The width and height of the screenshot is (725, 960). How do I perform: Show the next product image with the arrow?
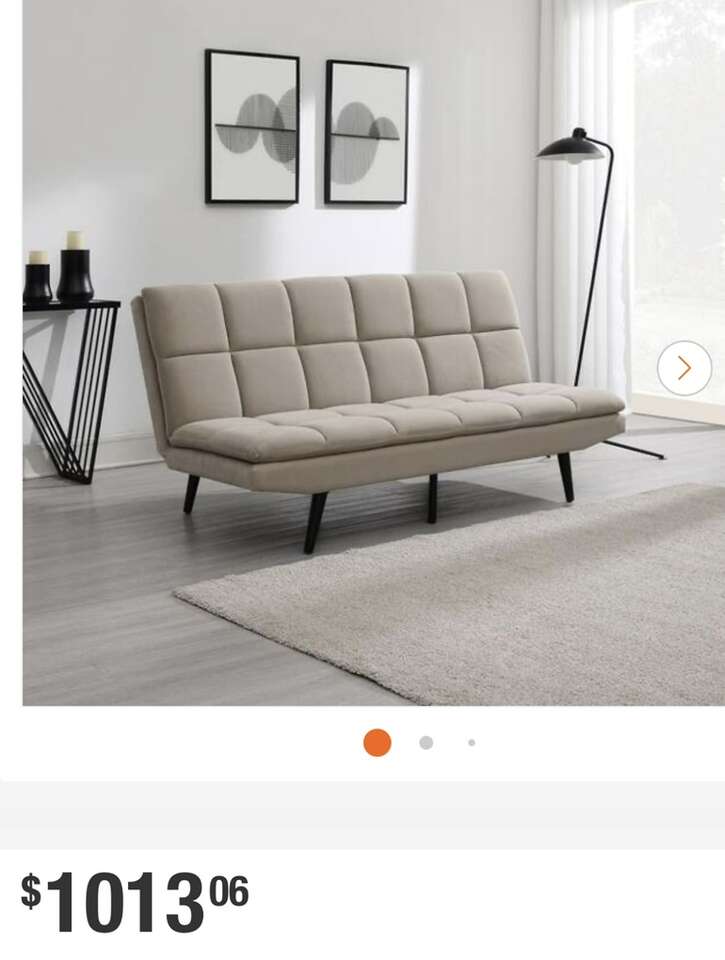point(684,368)
